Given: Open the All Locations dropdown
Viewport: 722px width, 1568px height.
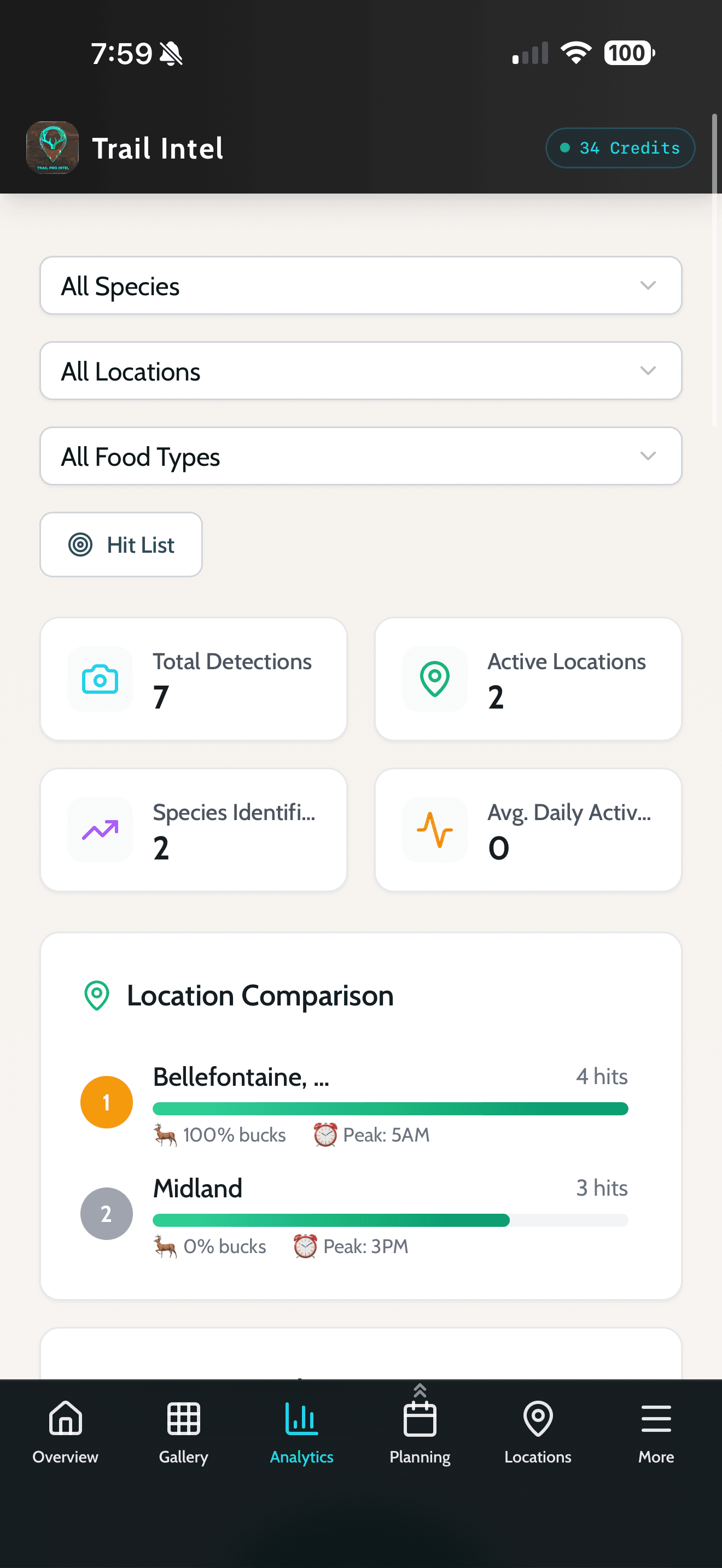Looking at the screenshot, I should click(361, 370).
